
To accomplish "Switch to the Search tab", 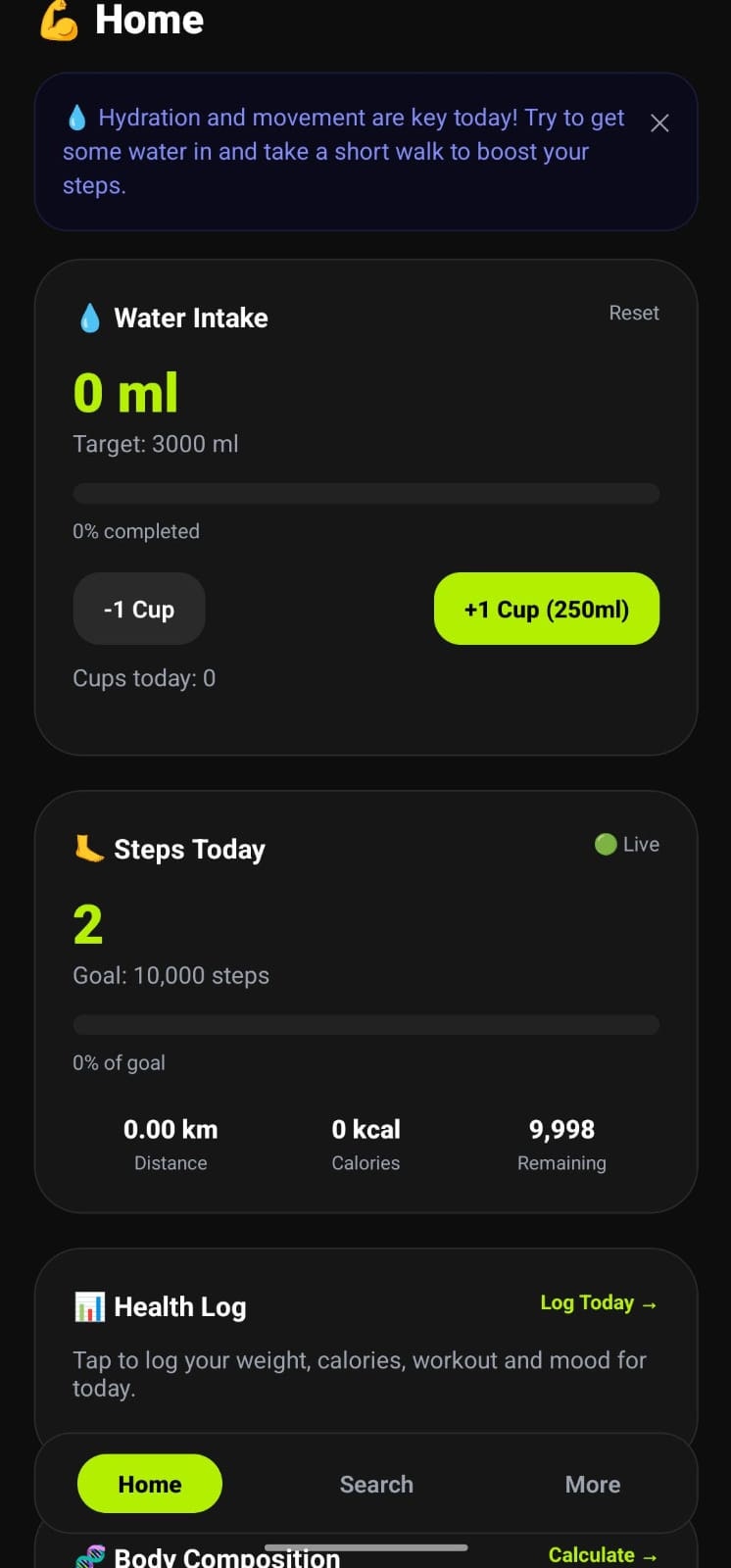I will (376, 1484).
